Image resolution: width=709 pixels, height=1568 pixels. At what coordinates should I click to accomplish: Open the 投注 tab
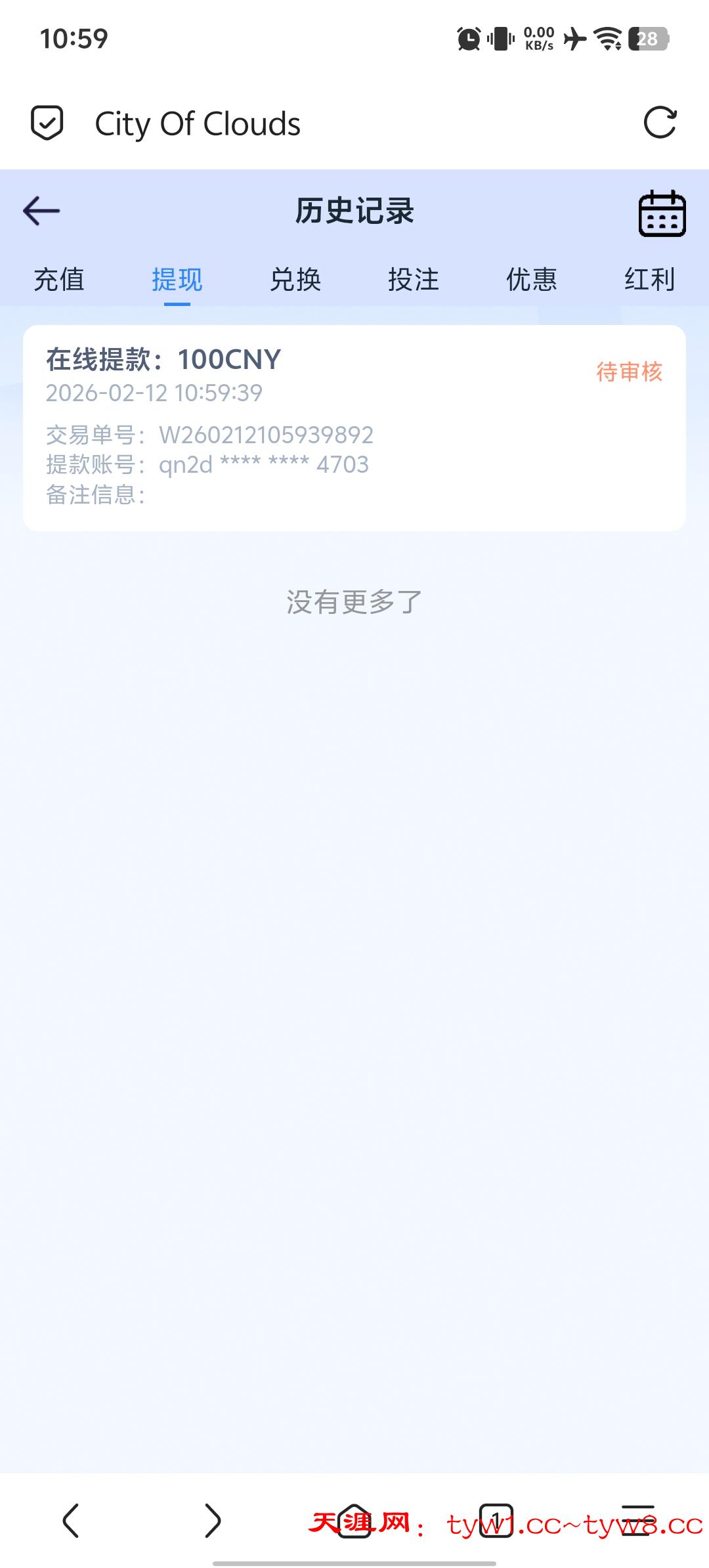414,280
